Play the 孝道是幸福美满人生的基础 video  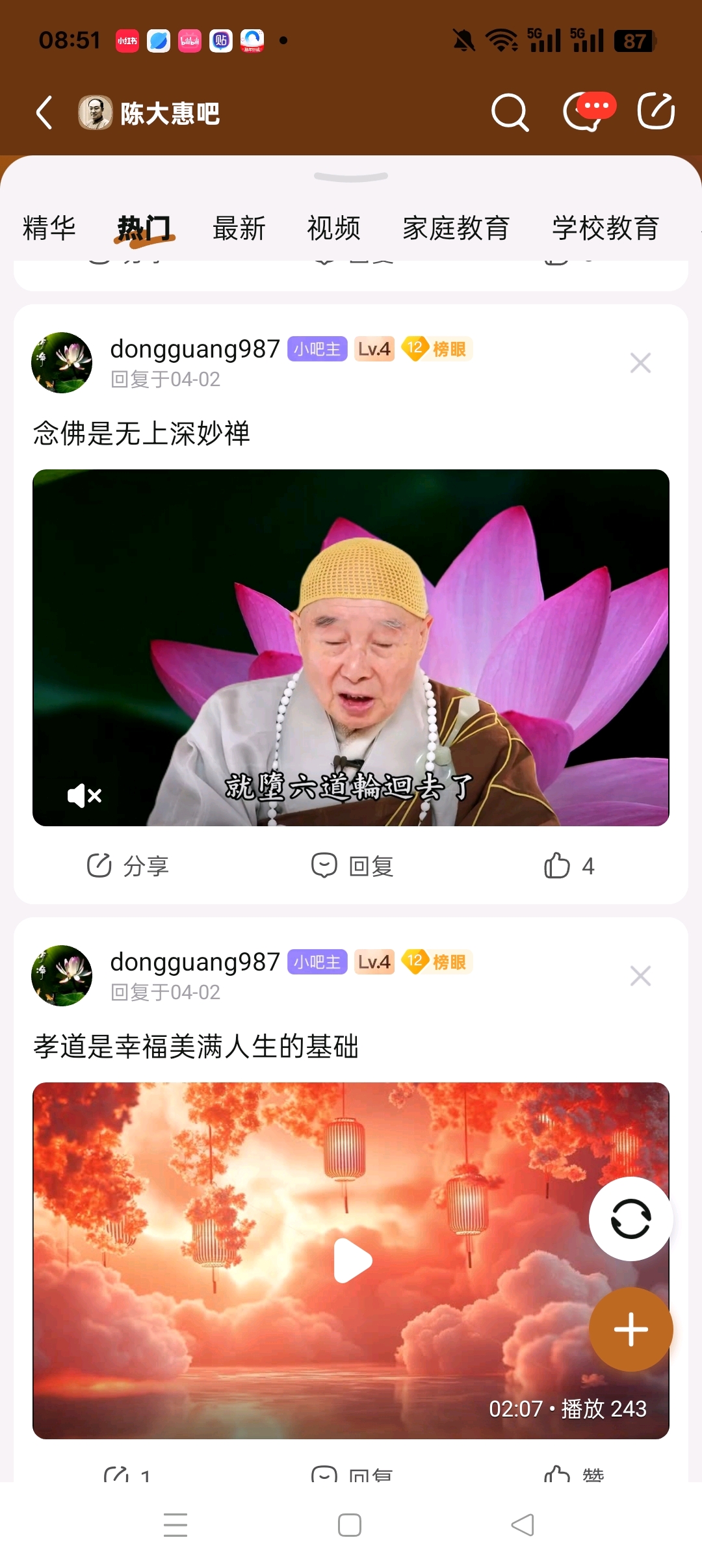(x=352, y=1261)
